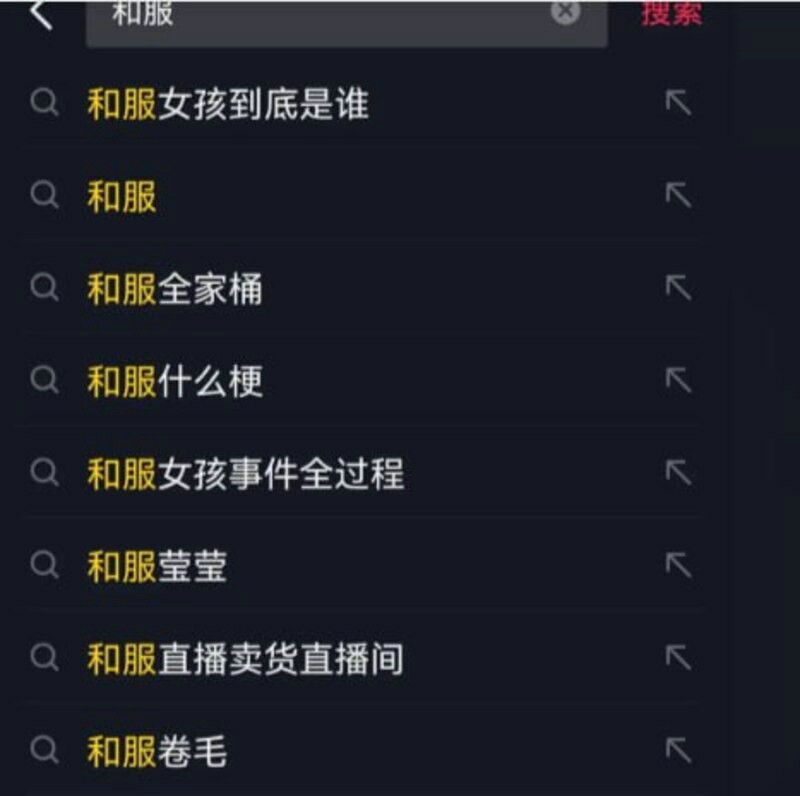
Task: Pick suggestion 和服直播卖货直播间
Action: (x=246, y=659)
